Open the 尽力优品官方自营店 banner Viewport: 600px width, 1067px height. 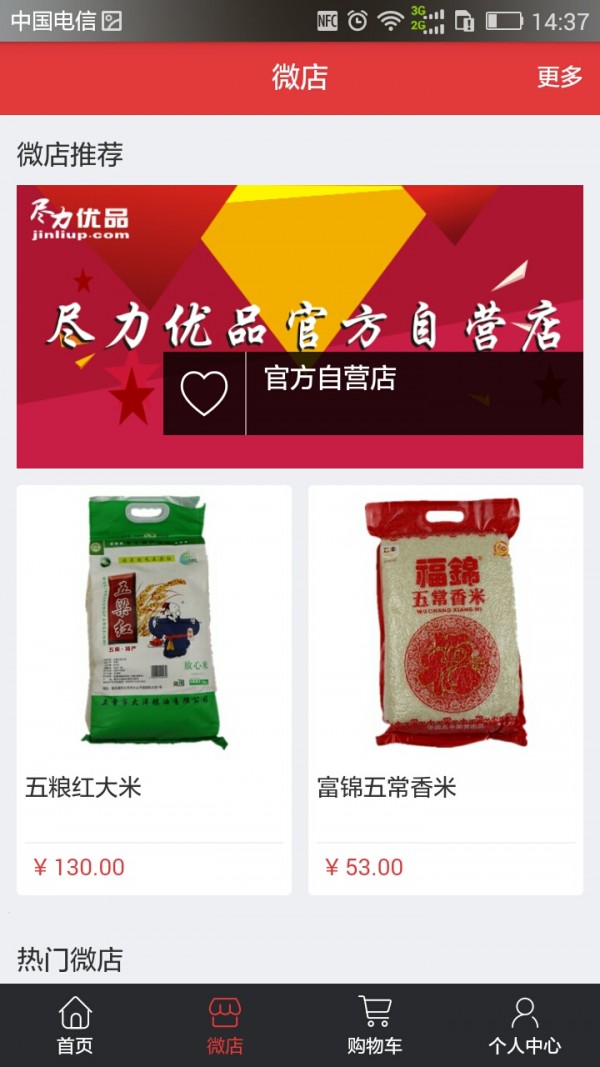(300, 326)
